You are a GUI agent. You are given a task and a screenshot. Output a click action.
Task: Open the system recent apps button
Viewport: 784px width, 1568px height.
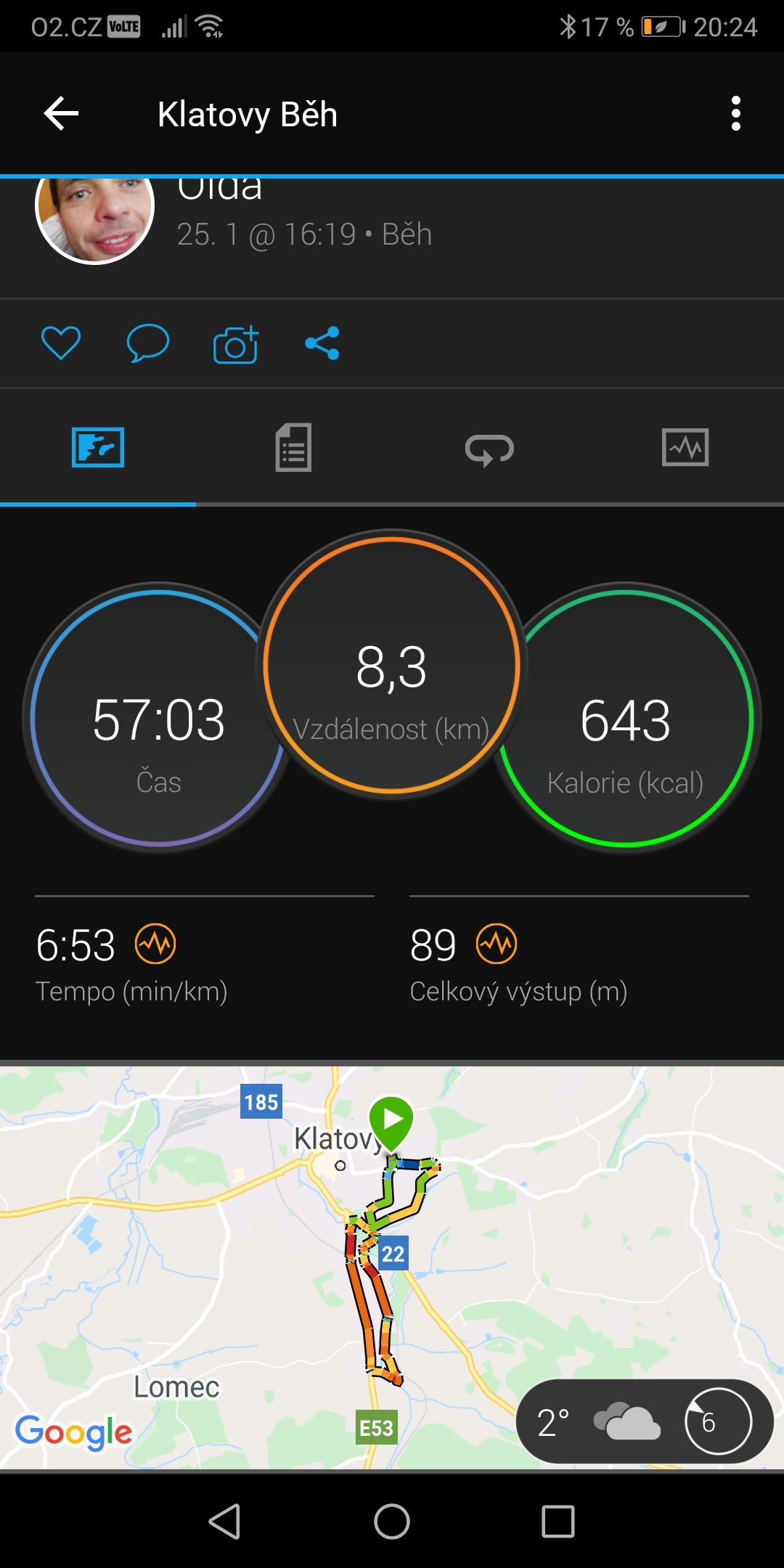pyautogui.click(x=558, y=1521)
